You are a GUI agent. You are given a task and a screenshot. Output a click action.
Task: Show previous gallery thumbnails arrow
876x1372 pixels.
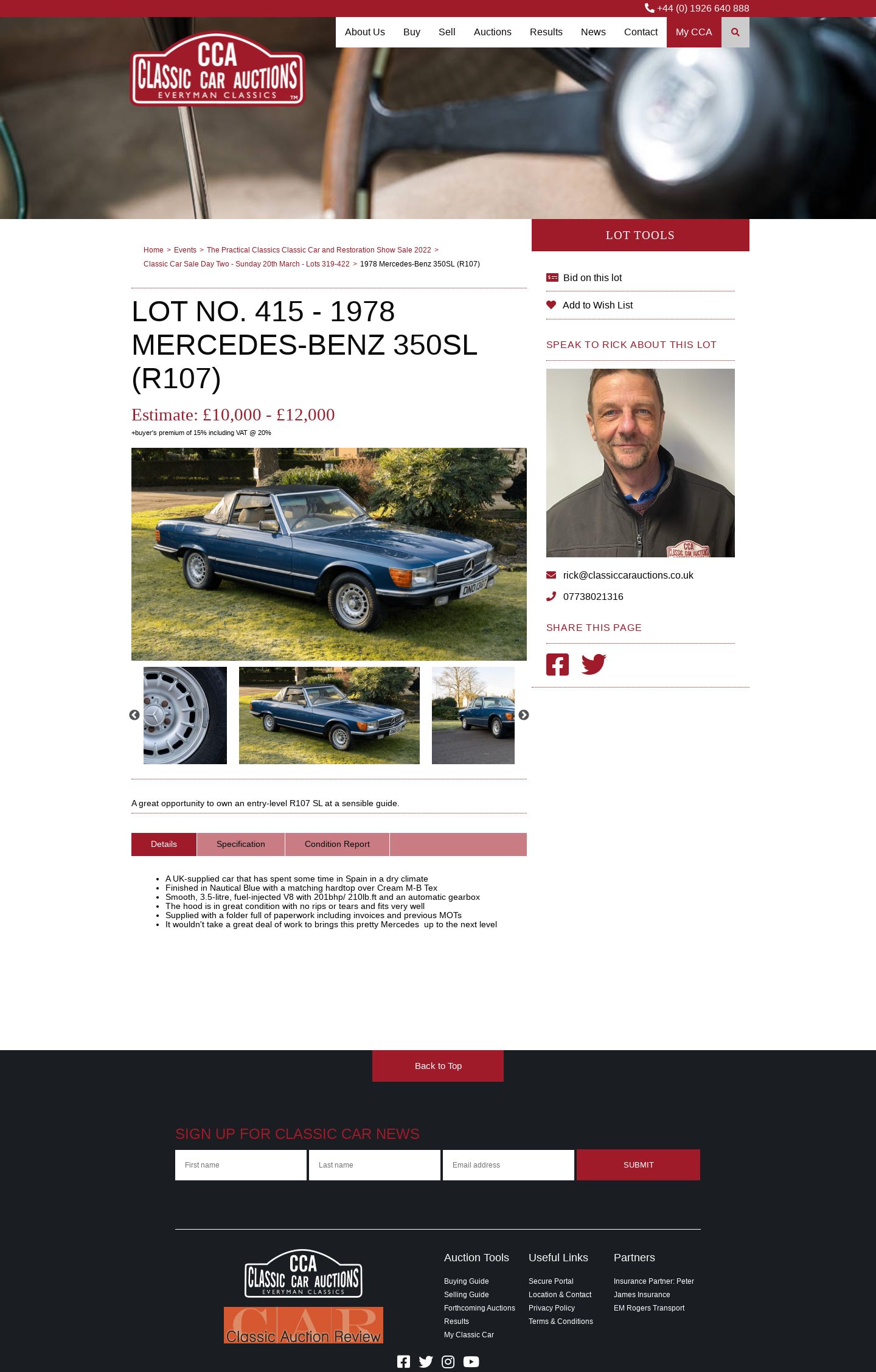point(134,716)
